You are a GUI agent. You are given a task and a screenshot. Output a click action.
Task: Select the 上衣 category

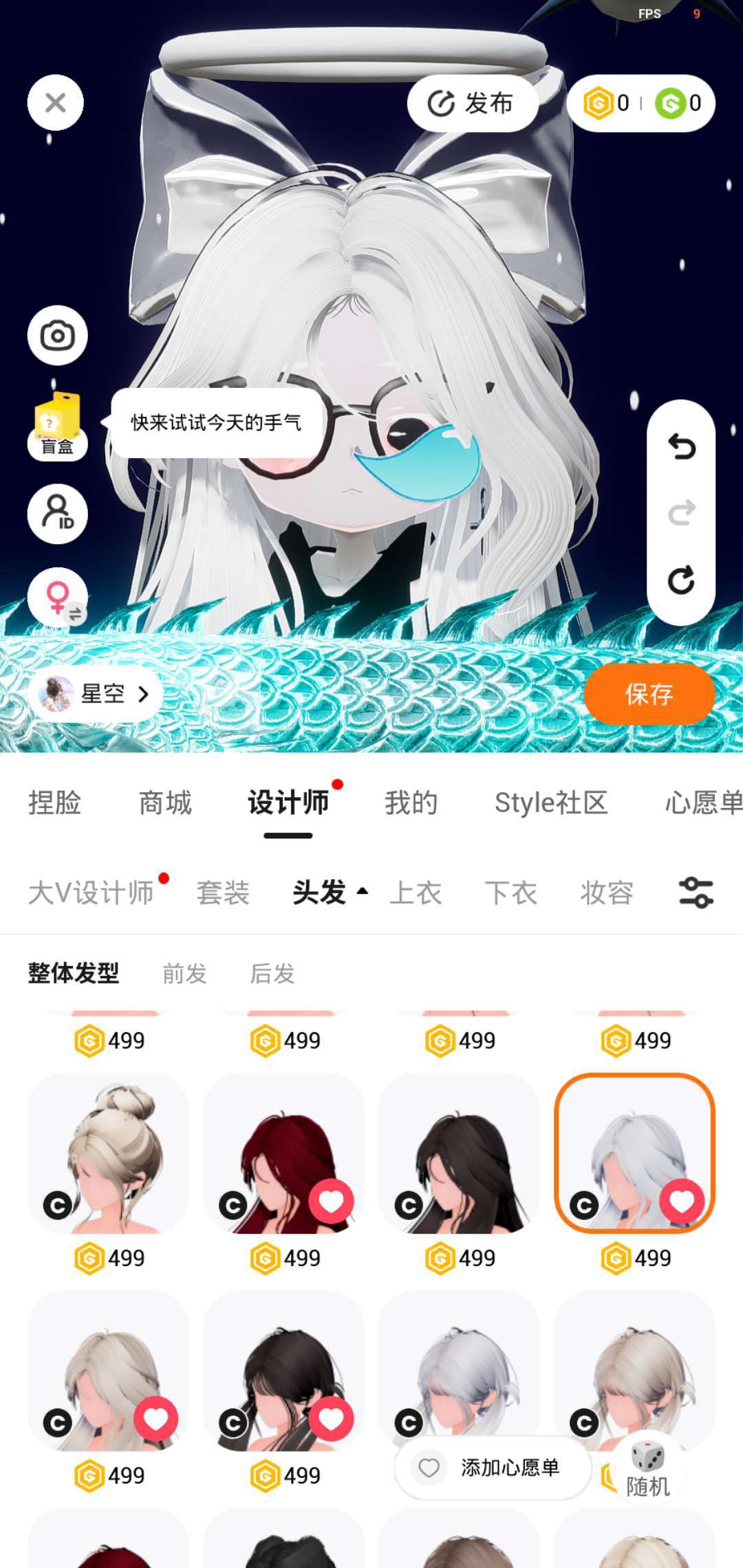tap(416, 893)
